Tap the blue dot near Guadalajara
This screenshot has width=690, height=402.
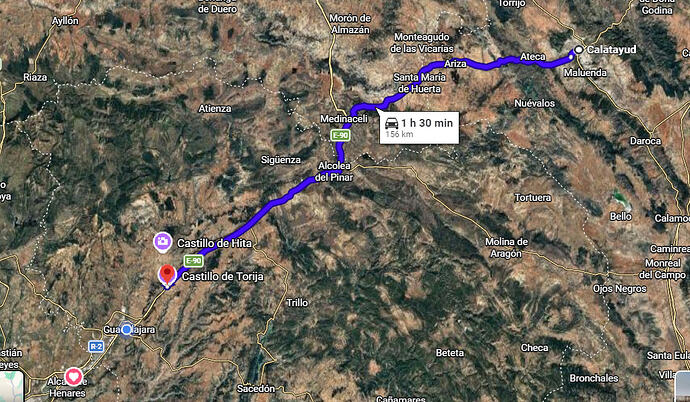pyautogui.click(x=126, y=330)
